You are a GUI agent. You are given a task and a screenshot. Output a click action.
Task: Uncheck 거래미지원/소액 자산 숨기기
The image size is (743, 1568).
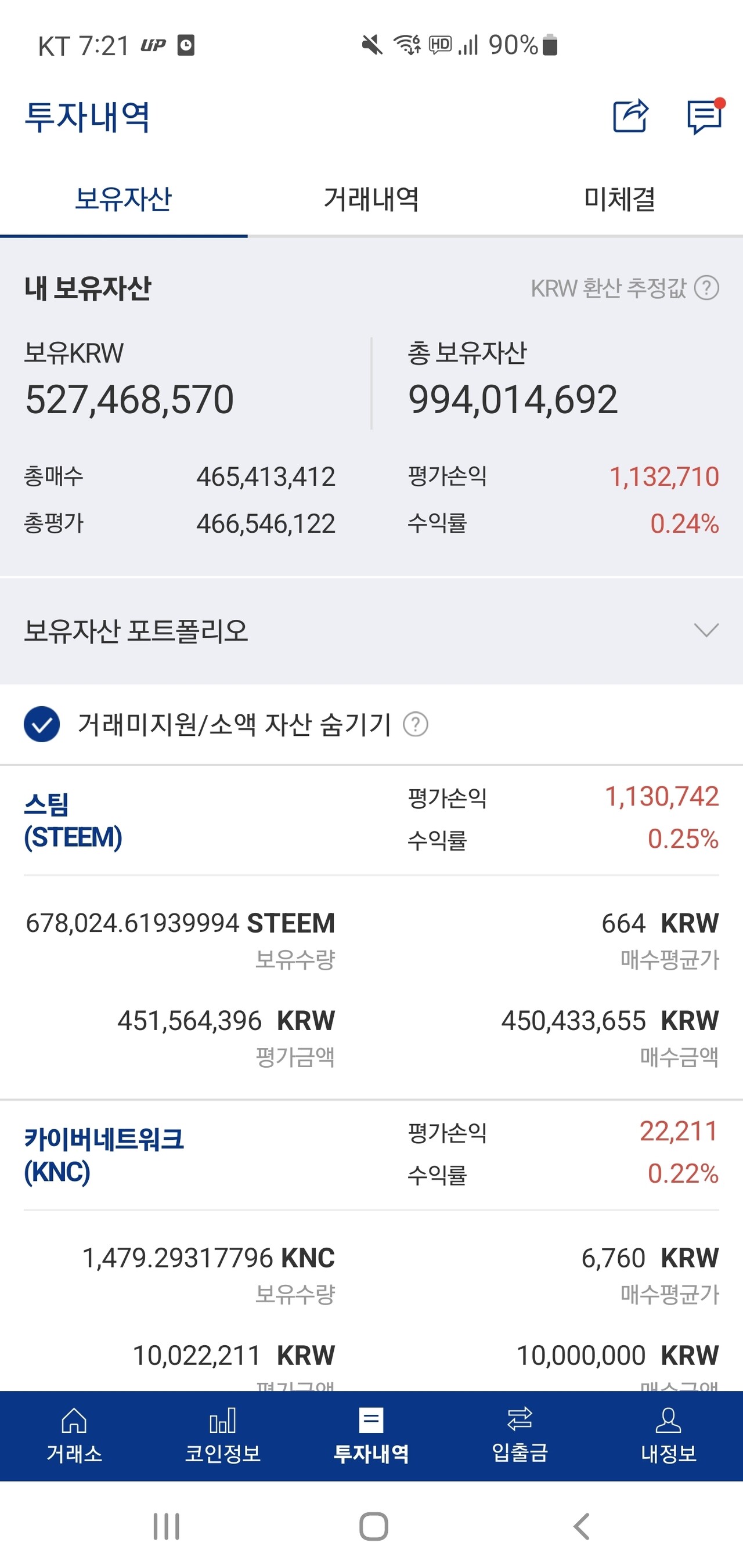pos(41,725)
